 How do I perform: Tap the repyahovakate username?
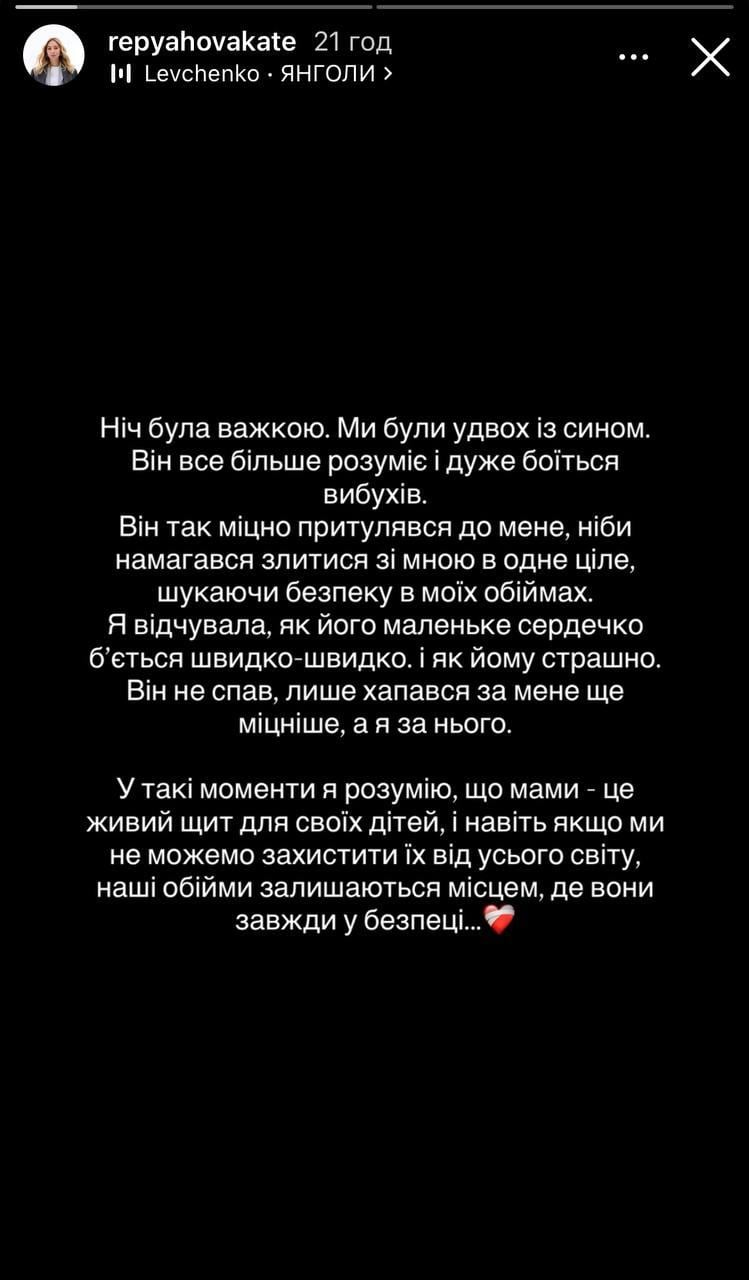tap(201, 41)
